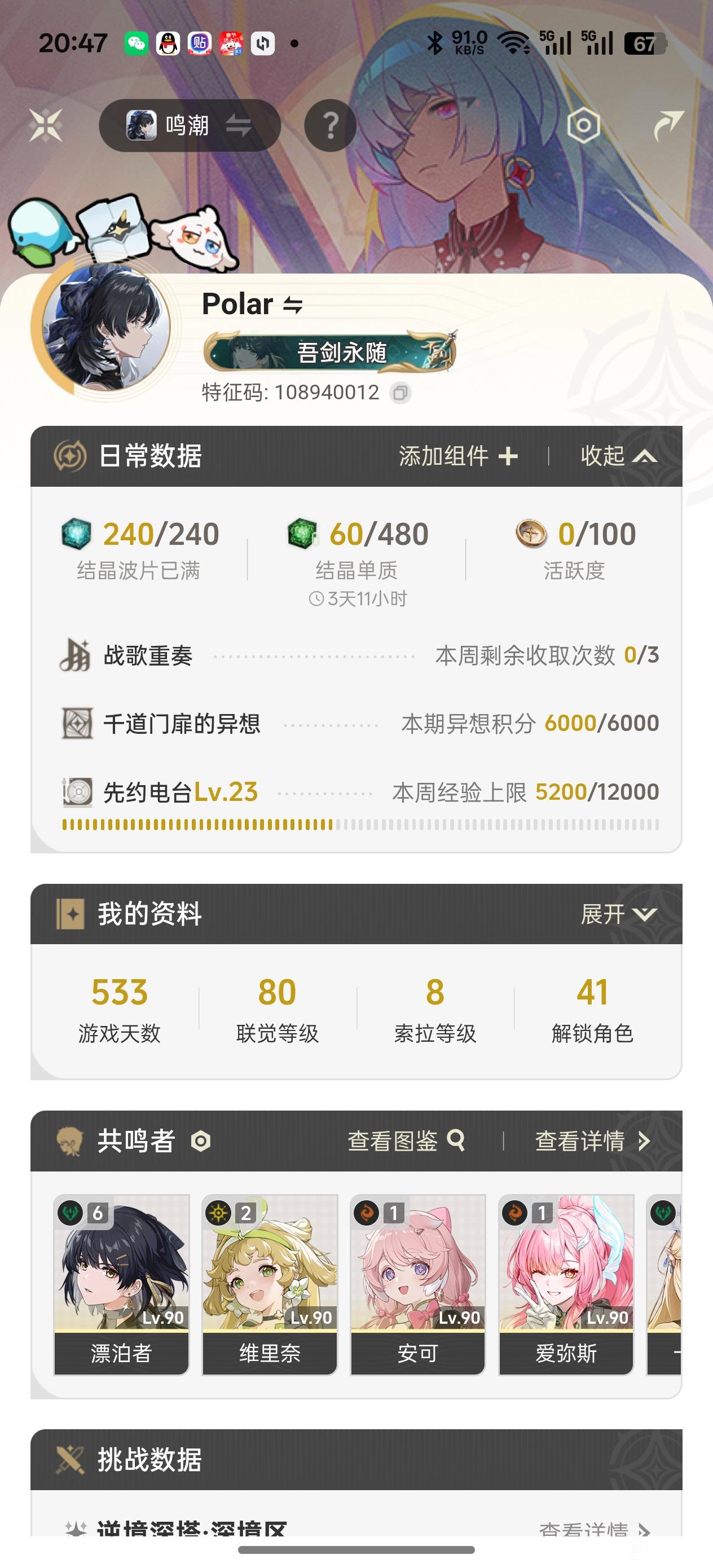Open the 维里奈 character card
Viewport: 713px width, 1568px height.
270,1284
